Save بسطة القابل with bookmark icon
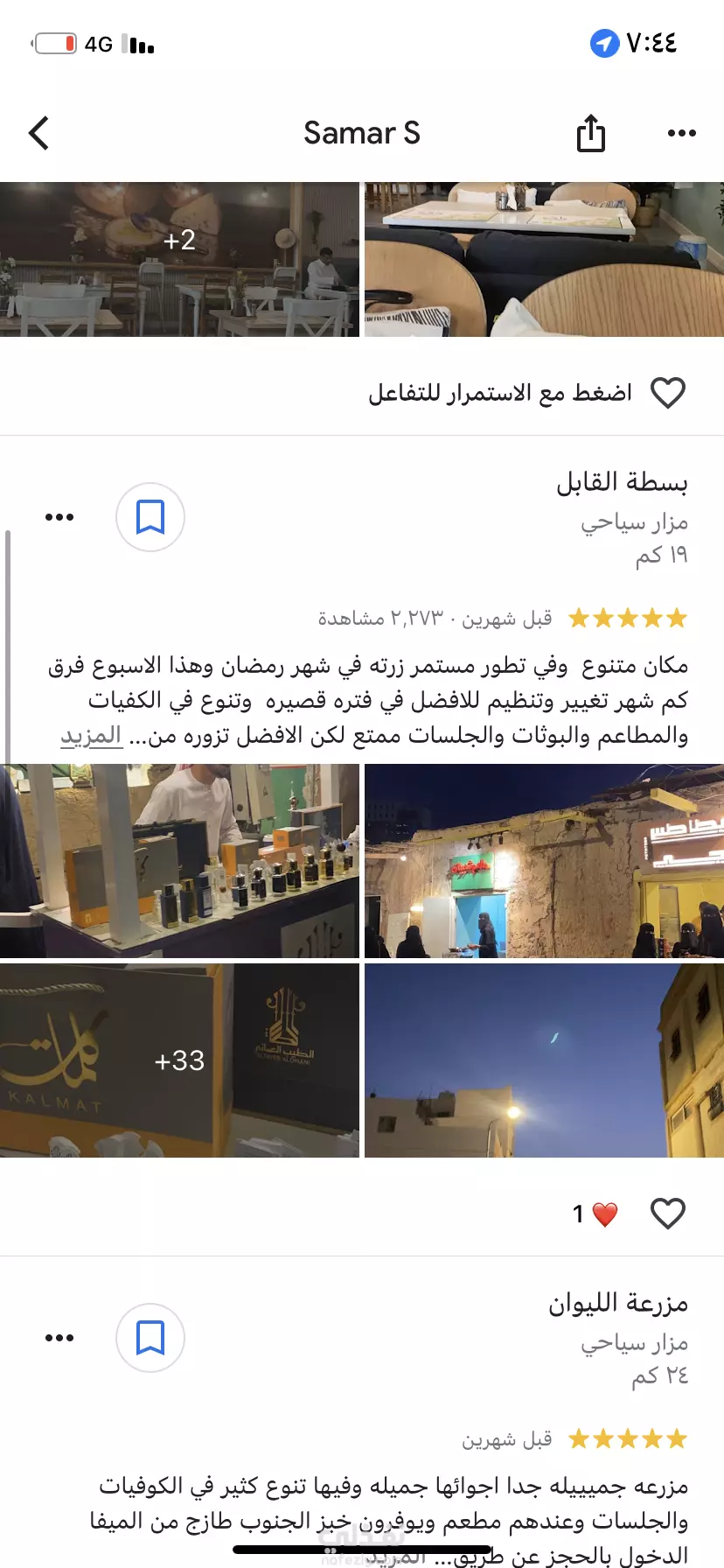 coord(150,517)
